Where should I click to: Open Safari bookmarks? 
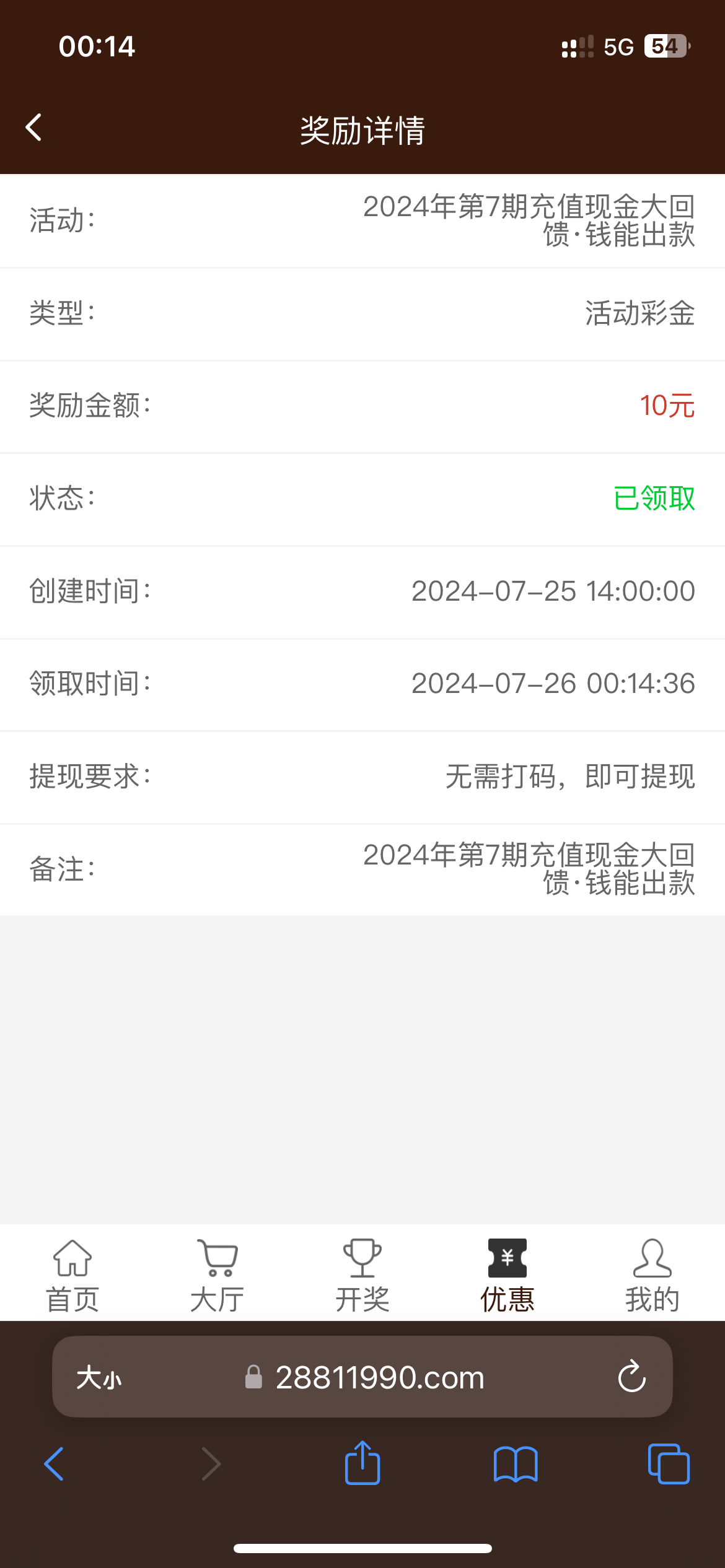click(516, 1464)
